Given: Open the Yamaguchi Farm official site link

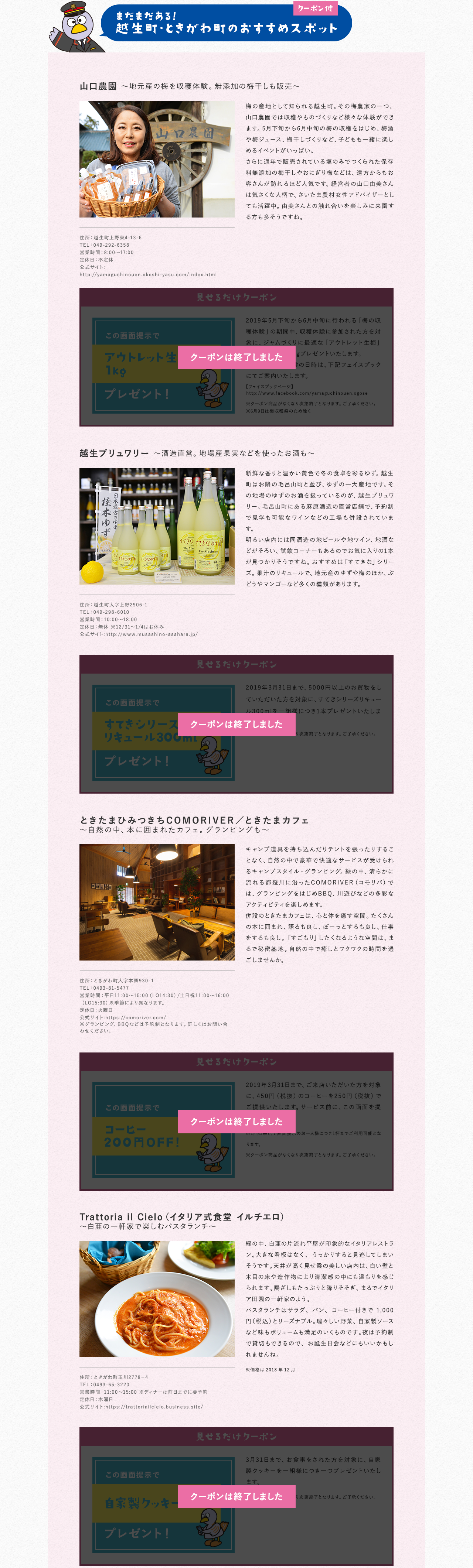Looking at the screenshot, I should 148,274.
